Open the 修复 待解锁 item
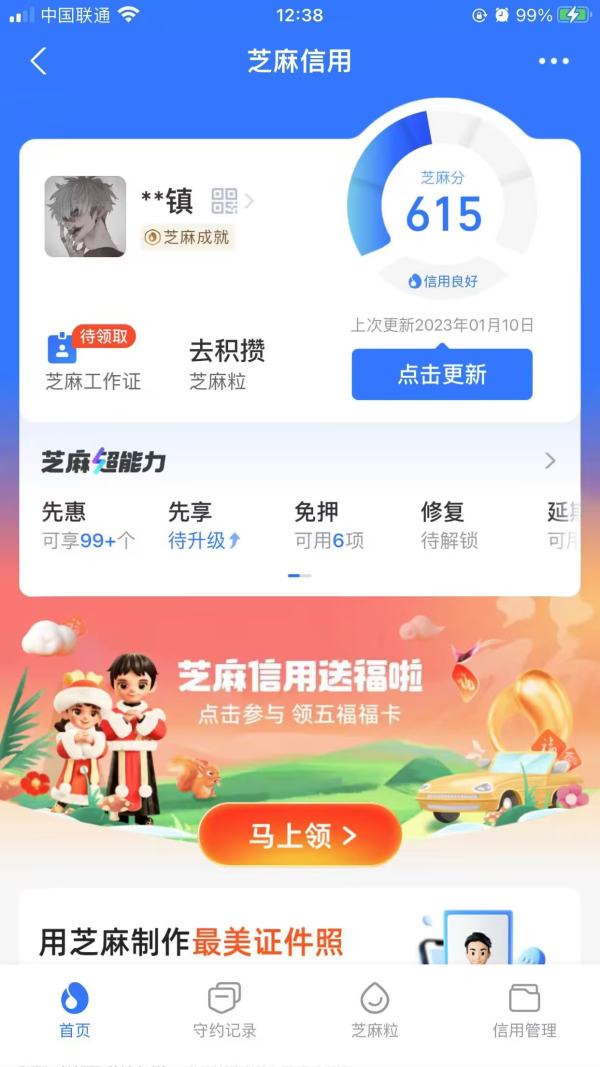This screenshot has width=600, height=1067. coord(450,526)
